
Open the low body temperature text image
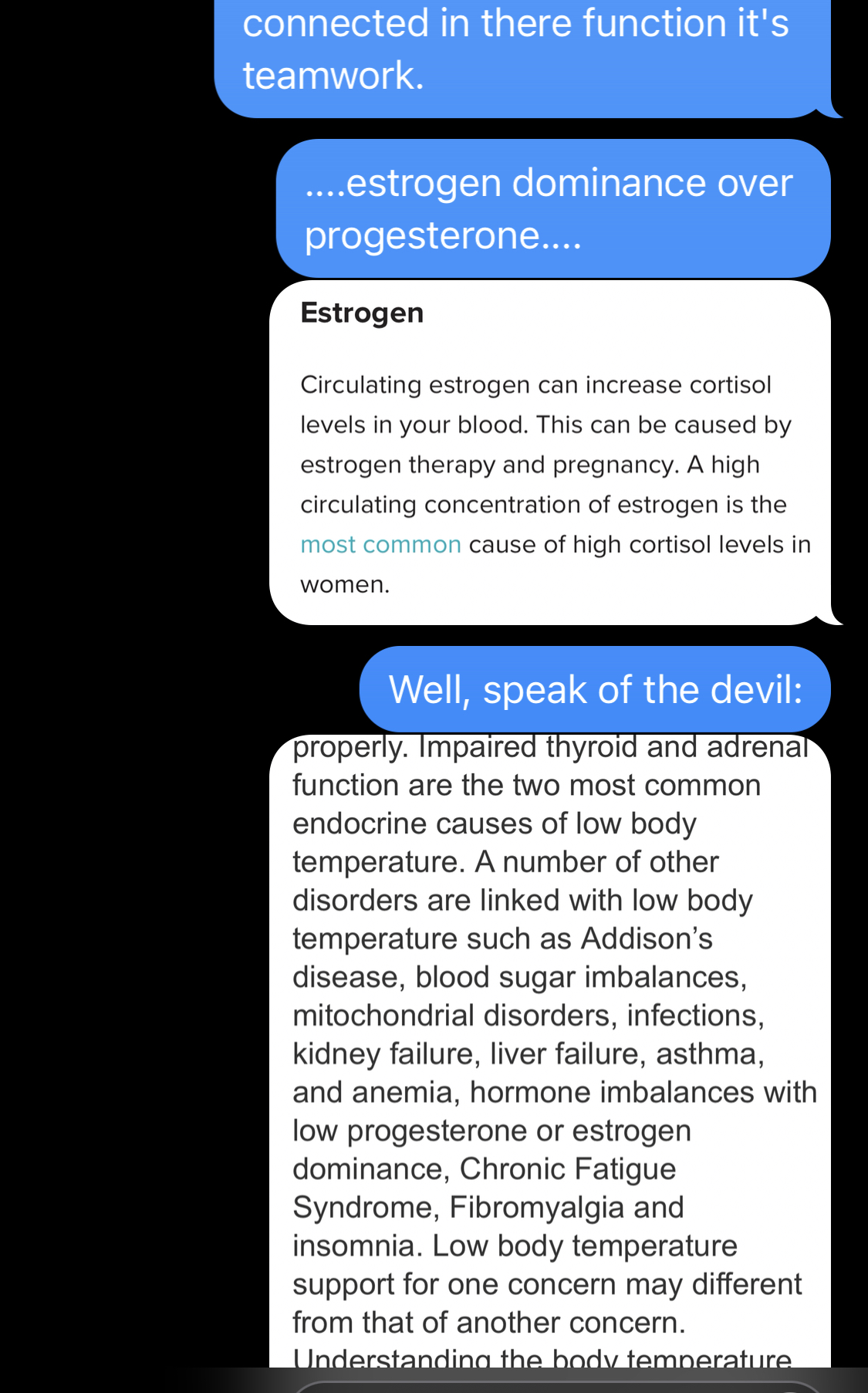click(550, 1051)
